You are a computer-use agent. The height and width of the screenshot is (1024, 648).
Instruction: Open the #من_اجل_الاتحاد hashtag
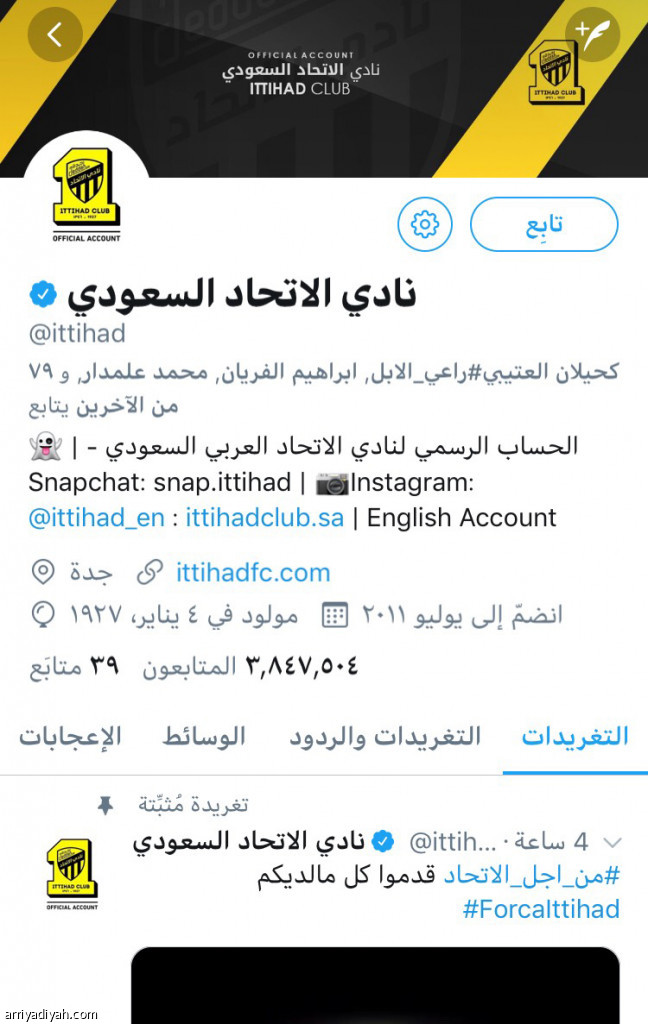532,874
